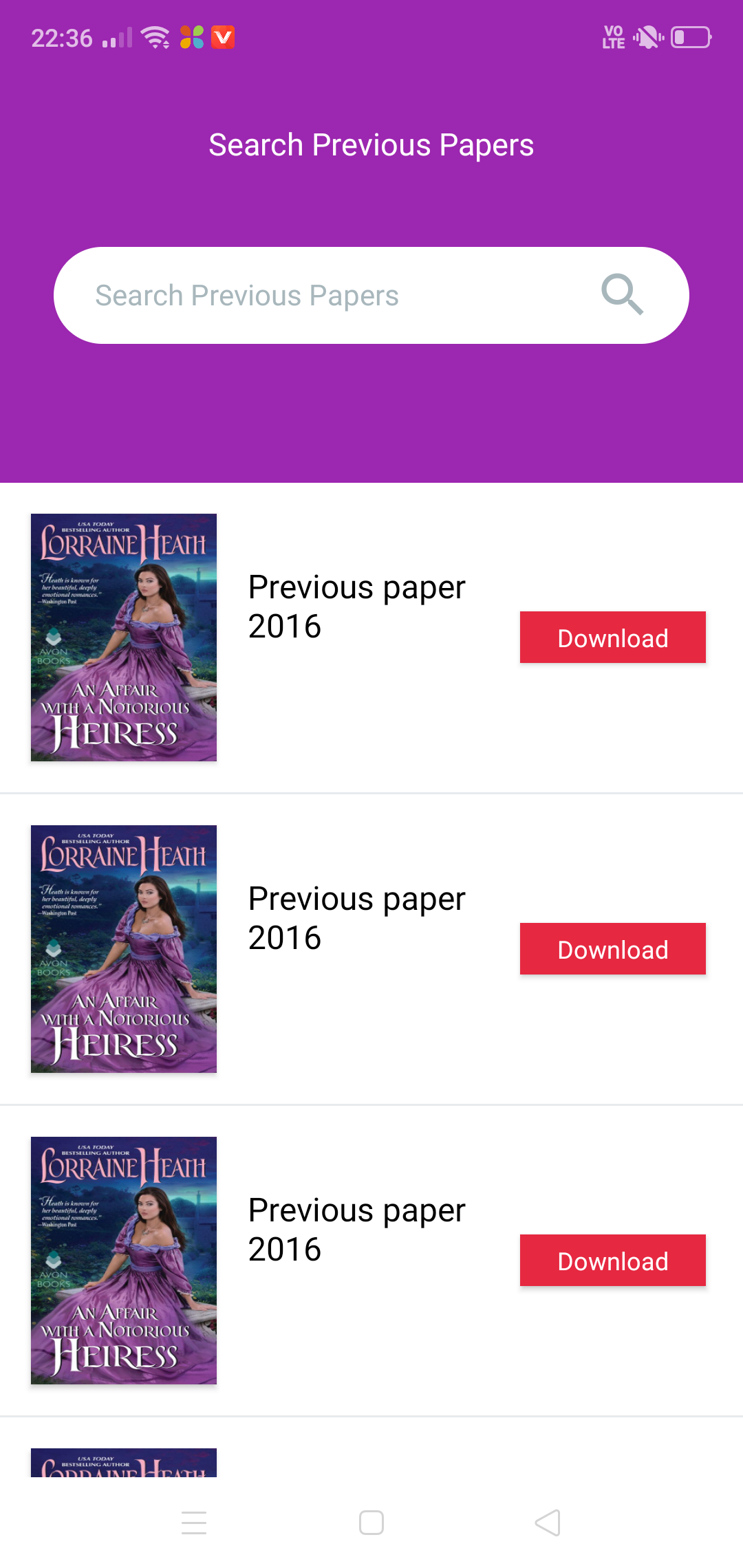Open the second paper's cover thumbnail

(124, 949)
